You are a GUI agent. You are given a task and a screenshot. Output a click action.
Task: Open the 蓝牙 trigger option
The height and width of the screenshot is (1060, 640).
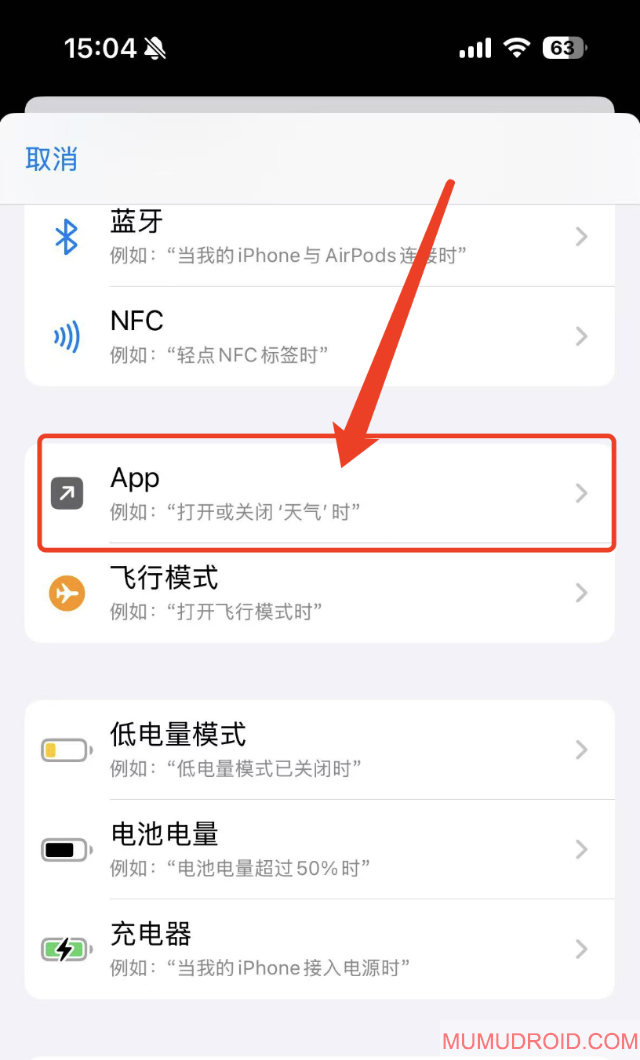point(320,238)
